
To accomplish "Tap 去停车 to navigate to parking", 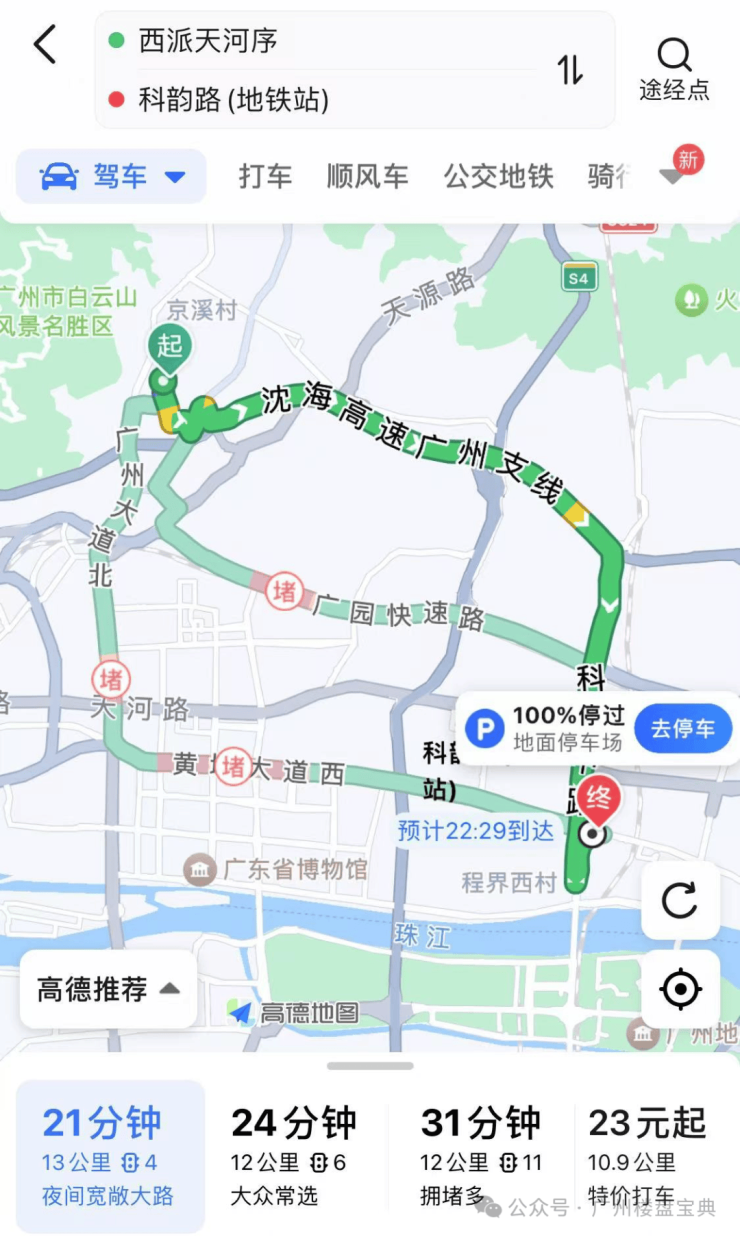I will tap(683, 728).
